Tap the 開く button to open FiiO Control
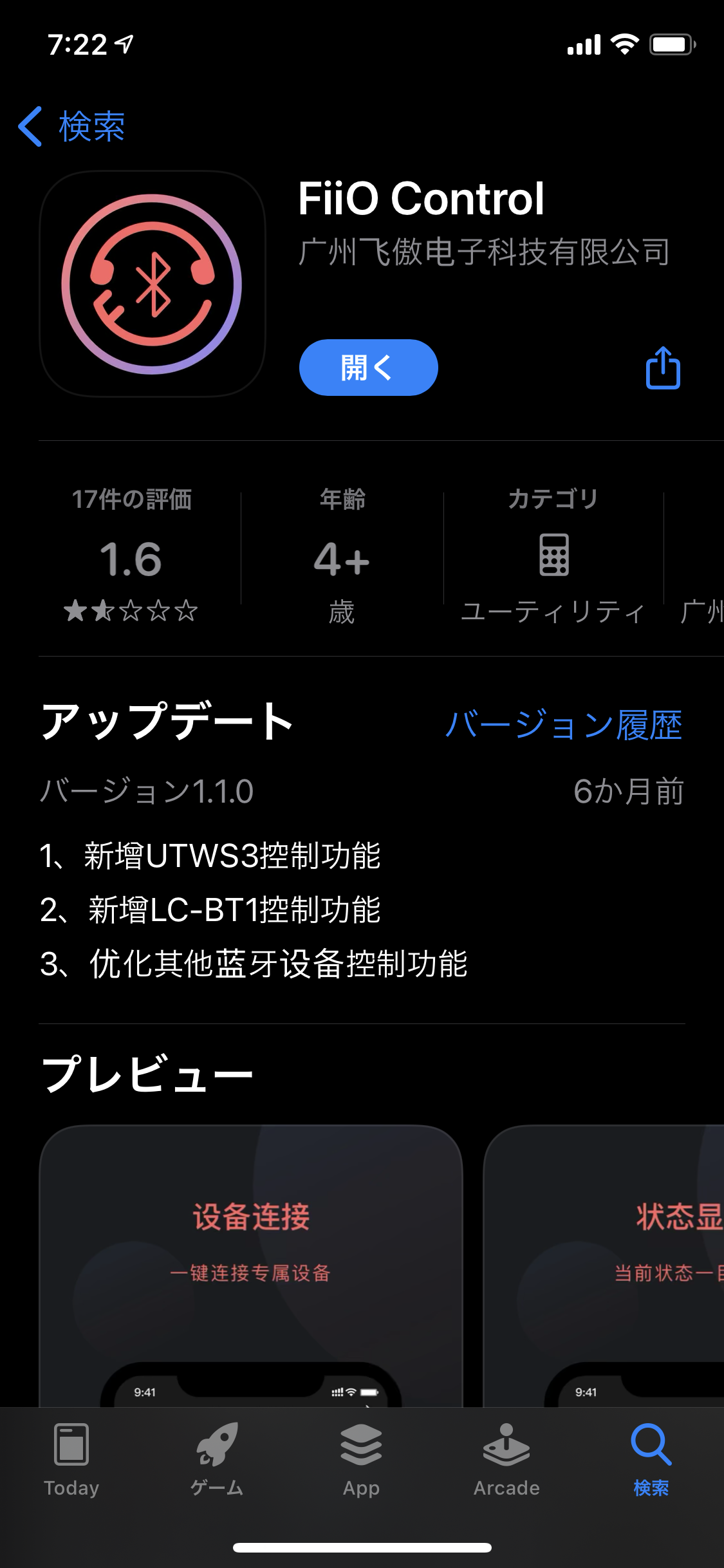Viewport: 724px width, 1568px height. click(x=368, y=368)
